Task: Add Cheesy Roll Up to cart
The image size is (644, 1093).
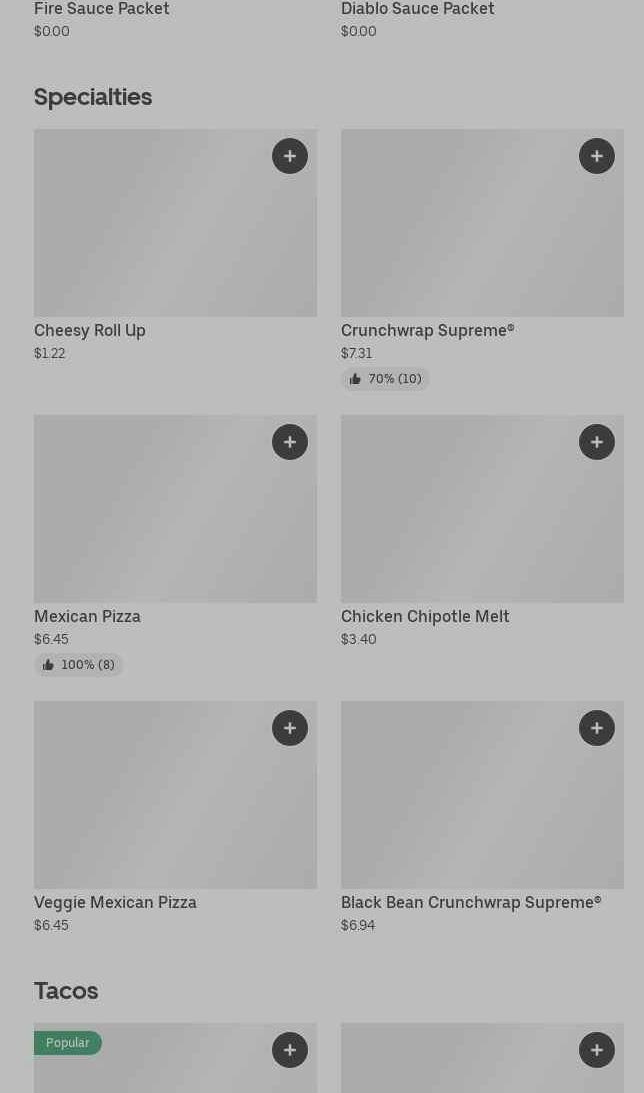Action: click(290, 156)
